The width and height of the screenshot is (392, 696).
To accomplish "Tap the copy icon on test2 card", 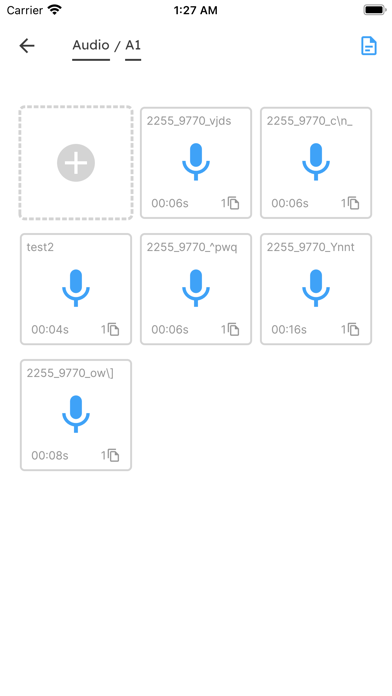I will 114,329.
